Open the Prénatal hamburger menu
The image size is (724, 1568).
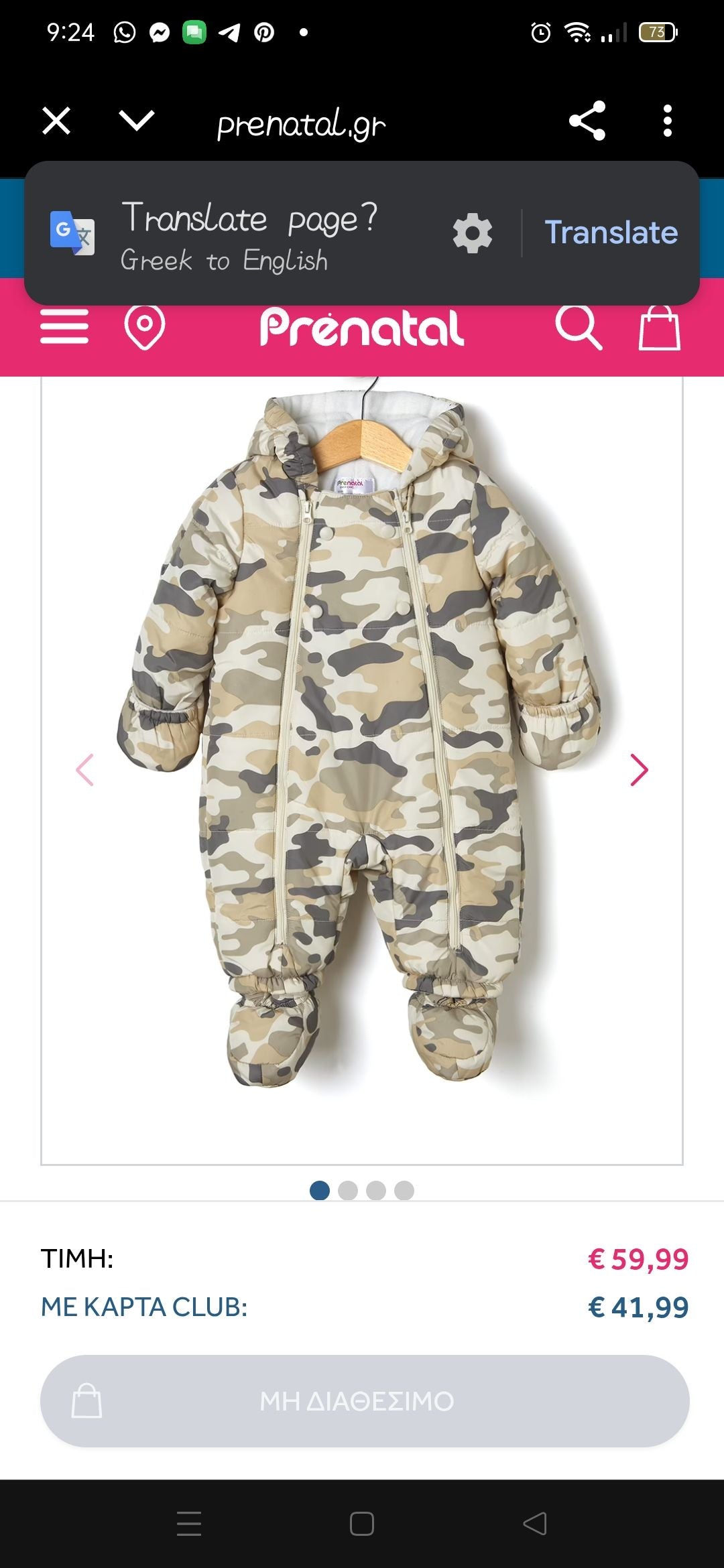(x=64, y=327)
